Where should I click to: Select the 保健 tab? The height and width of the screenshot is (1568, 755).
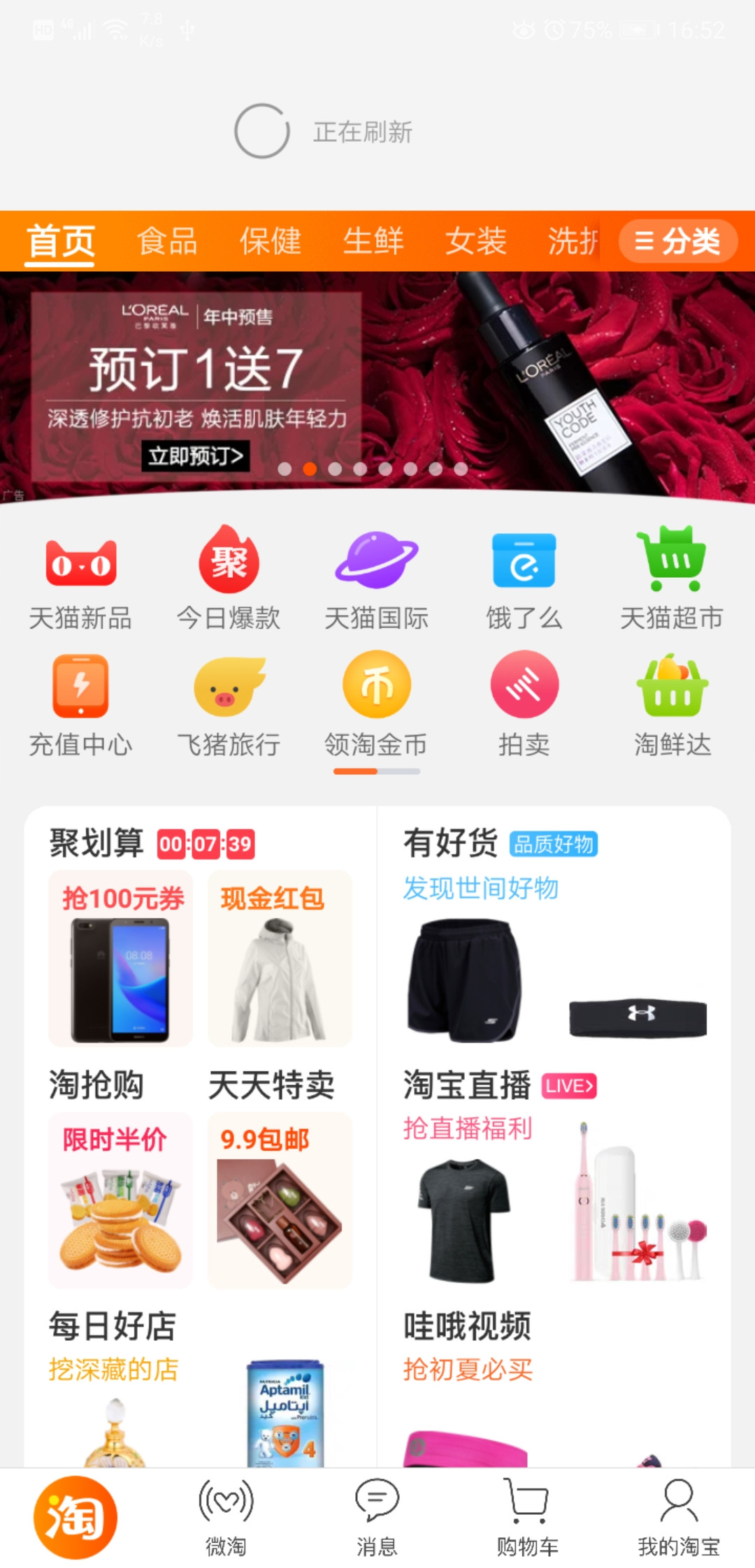tap(270, 242)
